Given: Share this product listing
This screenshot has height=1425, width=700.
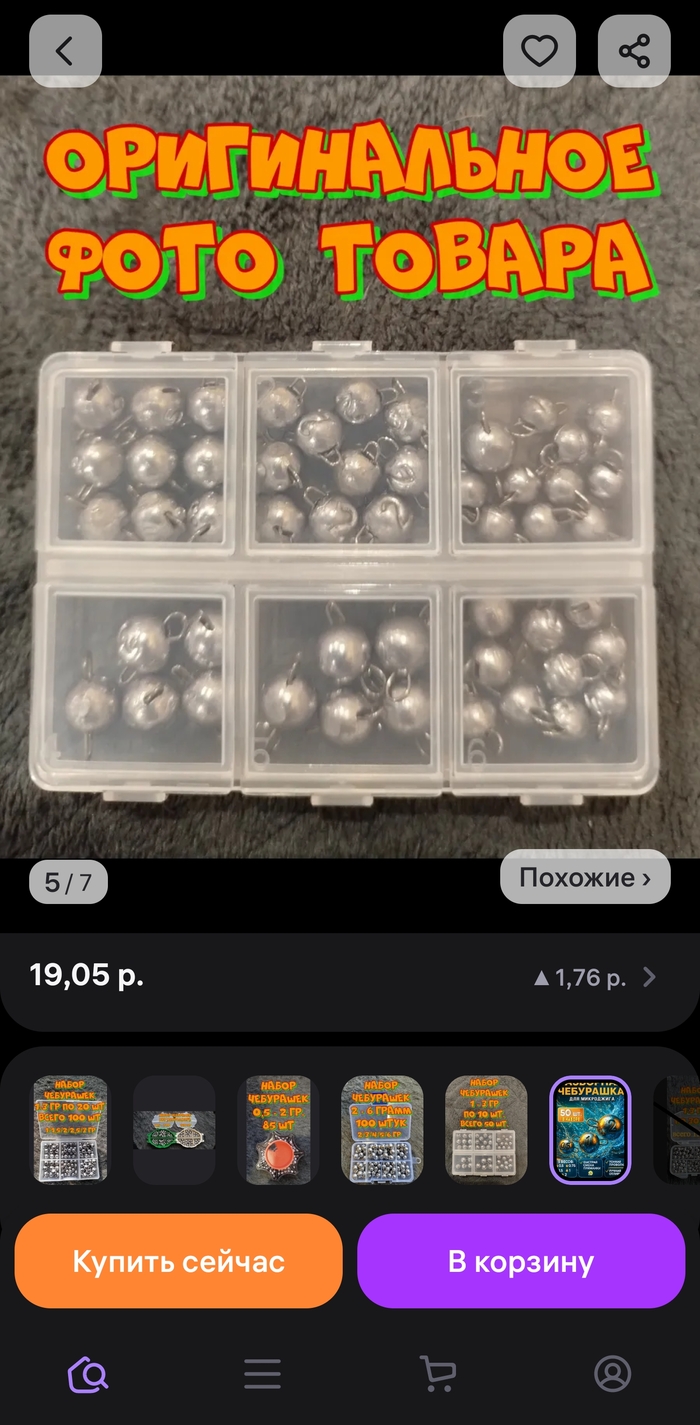Looking at the screenshot, I should [634, 51].
